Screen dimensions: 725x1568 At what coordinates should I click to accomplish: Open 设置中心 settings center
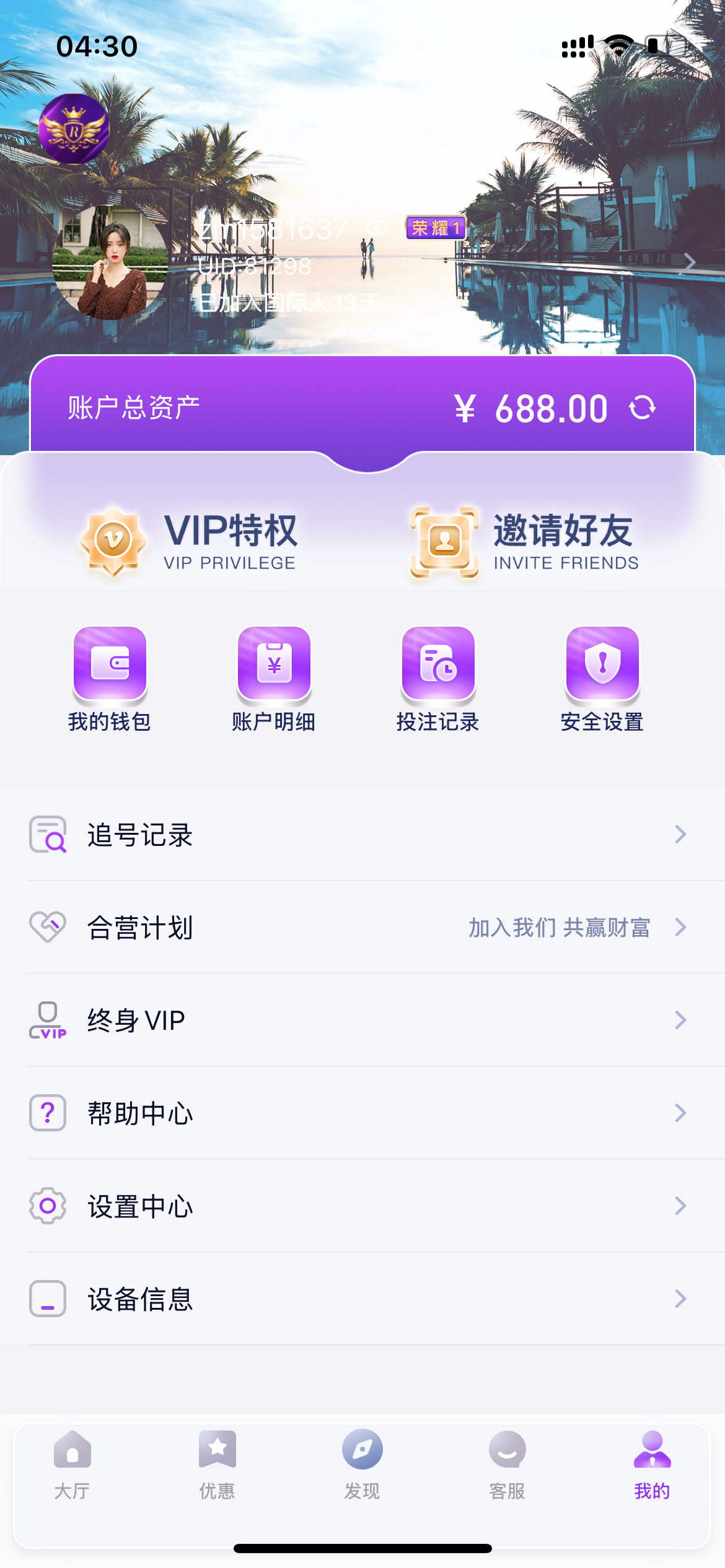click(362, 1206)
